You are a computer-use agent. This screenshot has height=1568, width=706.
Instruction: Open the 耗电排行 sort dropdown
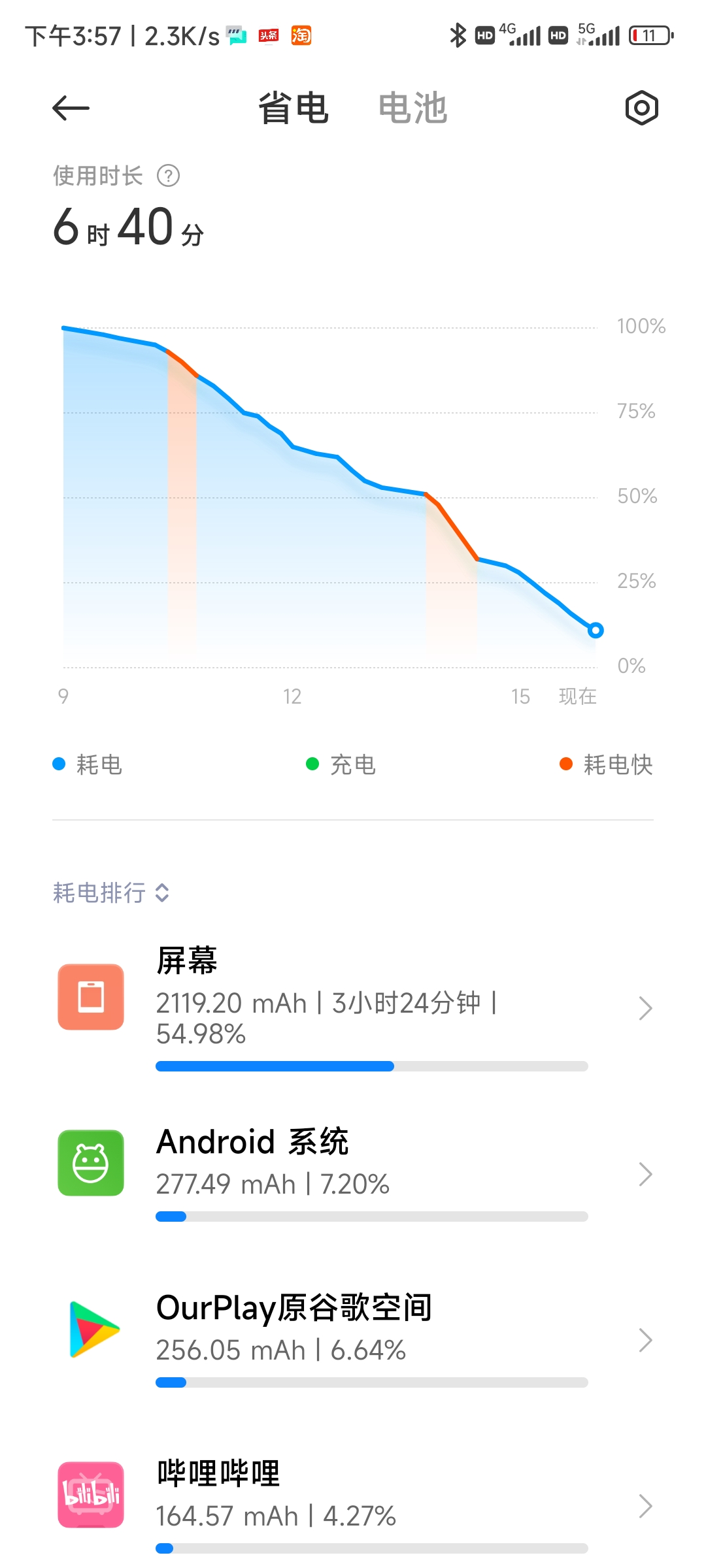click(x=111, y=892)
